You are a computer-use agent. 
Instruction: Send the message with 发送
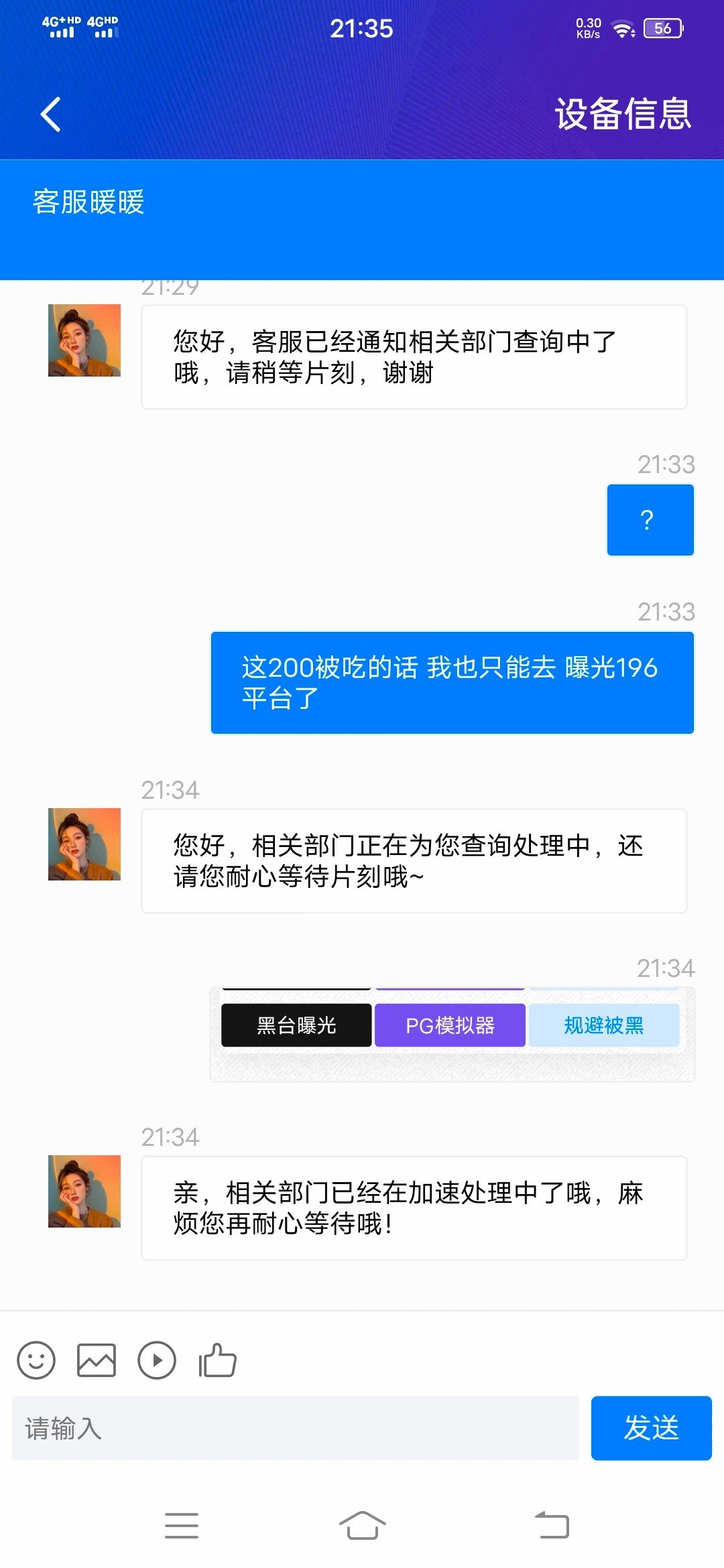click(x=651, y=1429)
